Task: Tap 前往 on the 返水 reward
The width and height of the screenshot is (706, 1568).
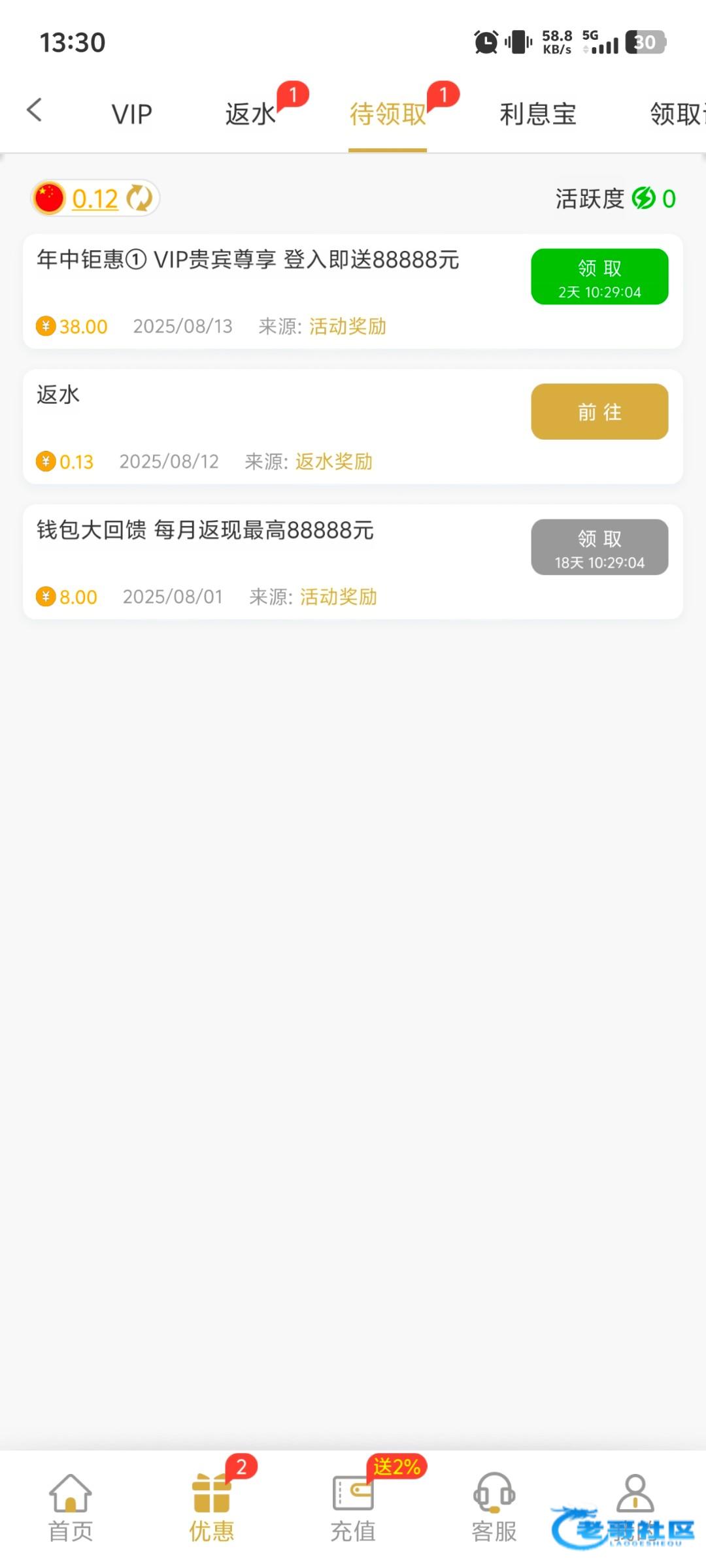Action: [x=599, y=412]
